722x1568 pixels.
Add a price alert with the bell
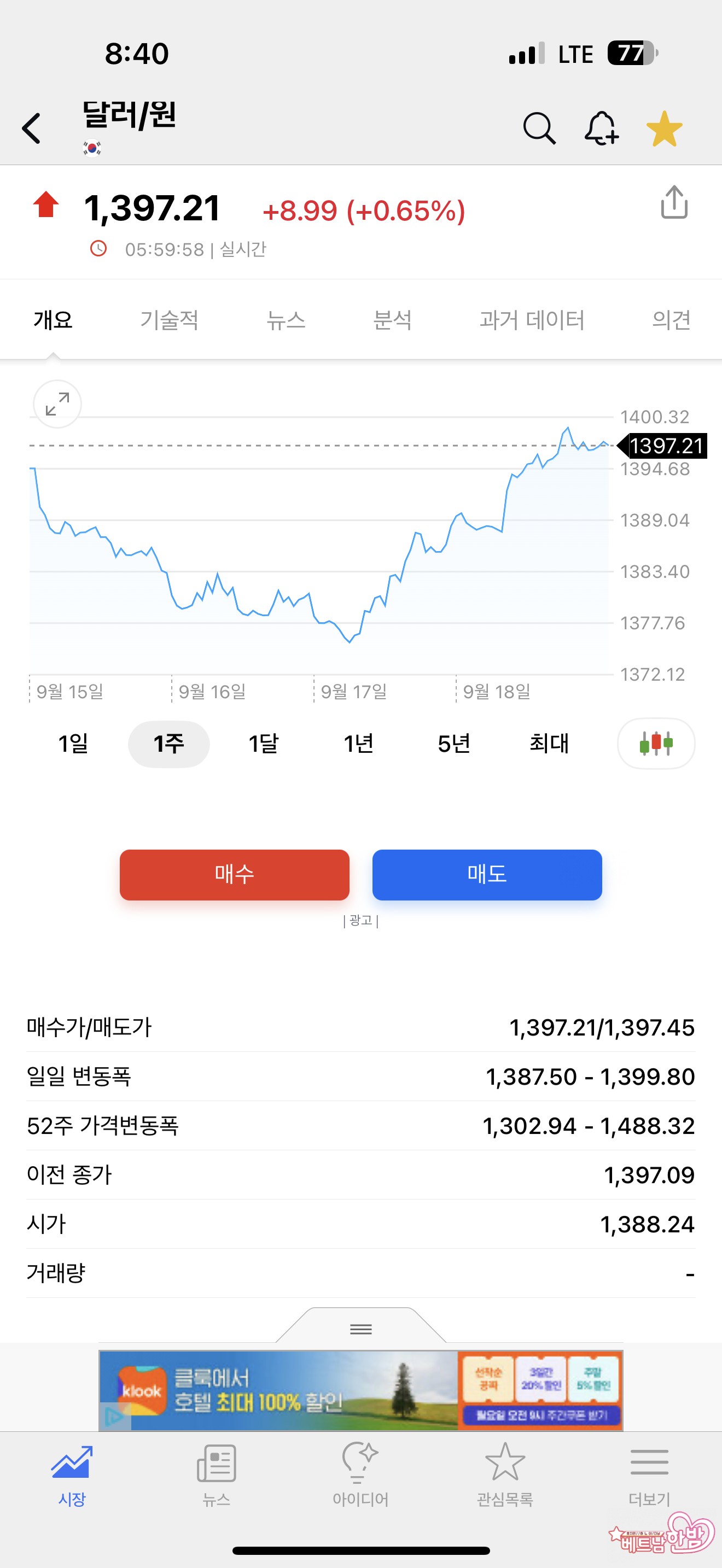(x=602, y=128)
